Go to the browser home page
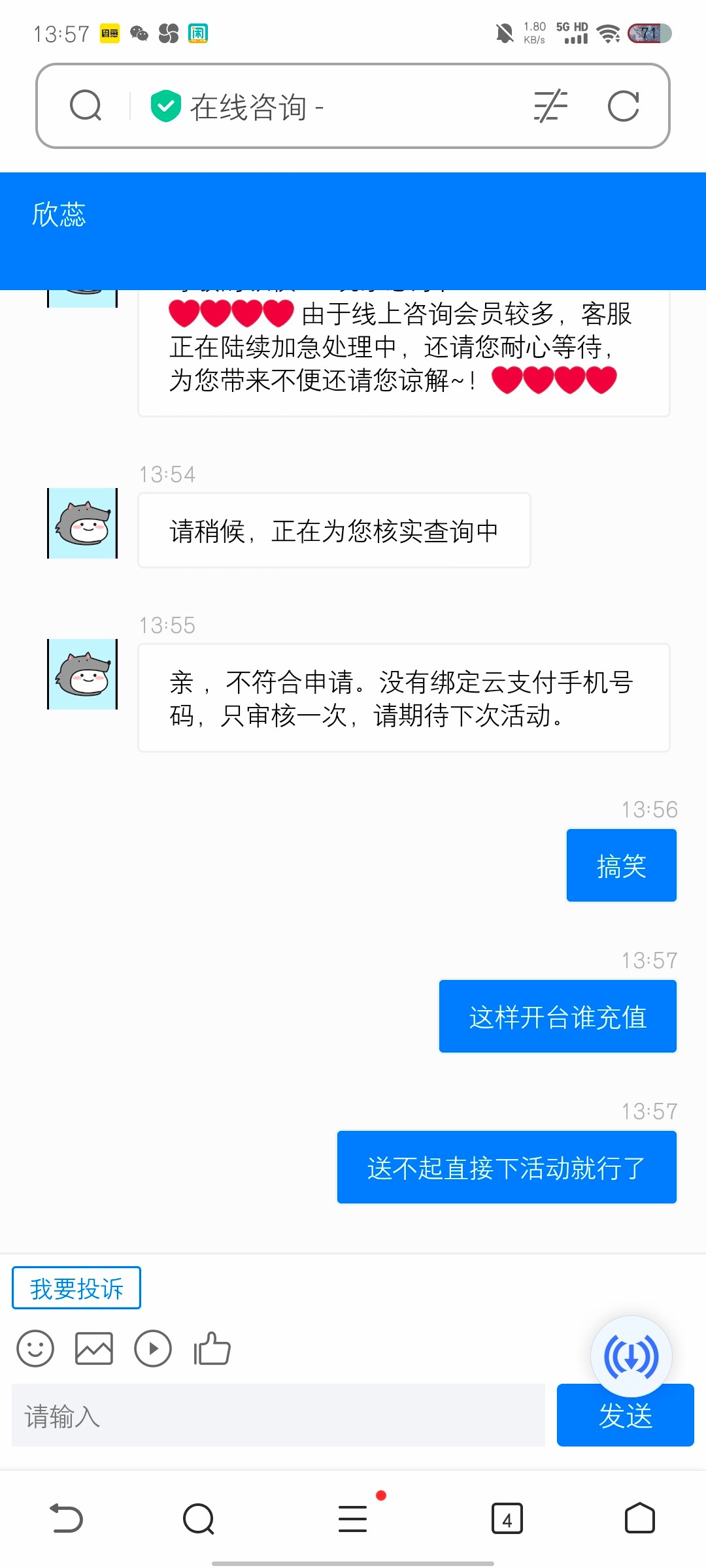706x1568 pixels. pyautogui.click(x=639, y=1518)
